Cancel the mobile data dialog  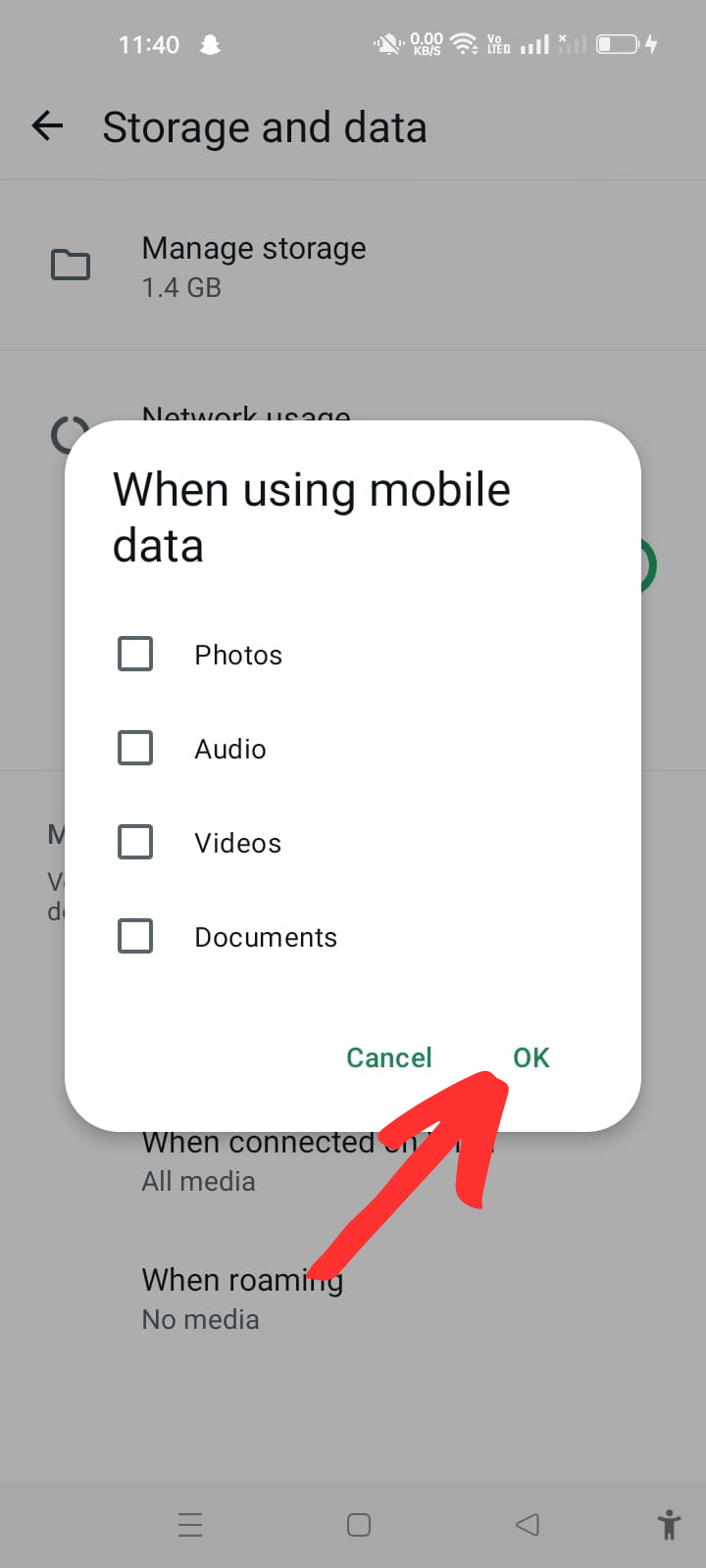tap(389, 1057)
